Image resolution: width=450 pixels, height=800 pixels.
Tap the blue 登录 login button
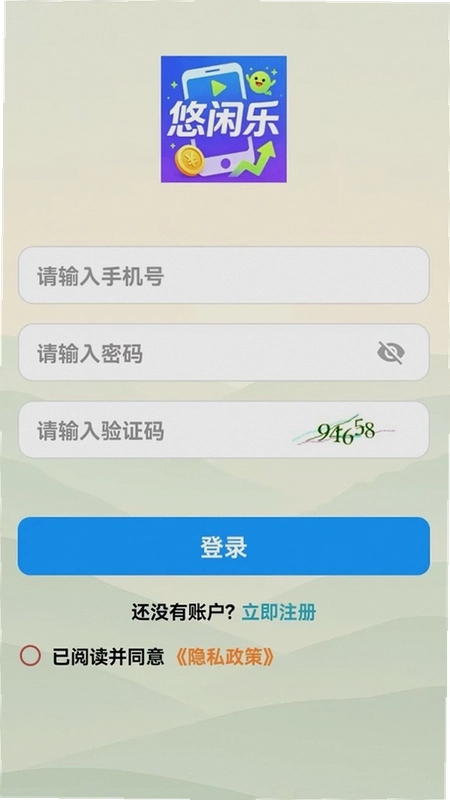tap(223, 546)
